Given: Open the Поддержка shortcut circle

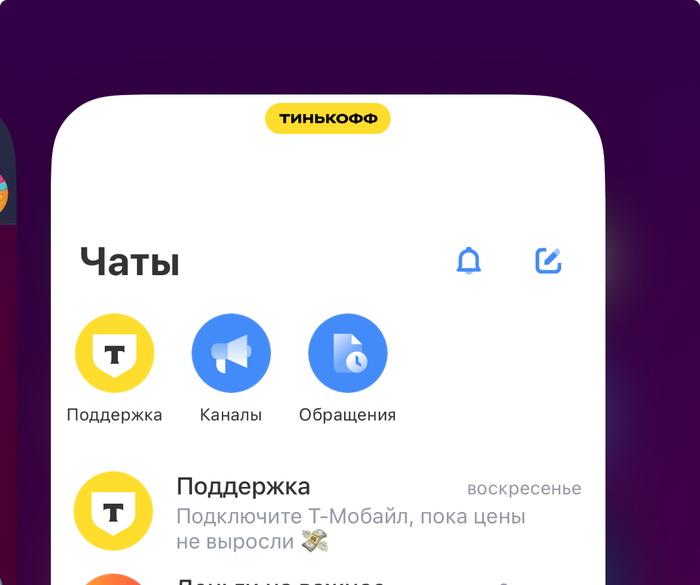Looking at the screenshot, I should coord(115,354).
